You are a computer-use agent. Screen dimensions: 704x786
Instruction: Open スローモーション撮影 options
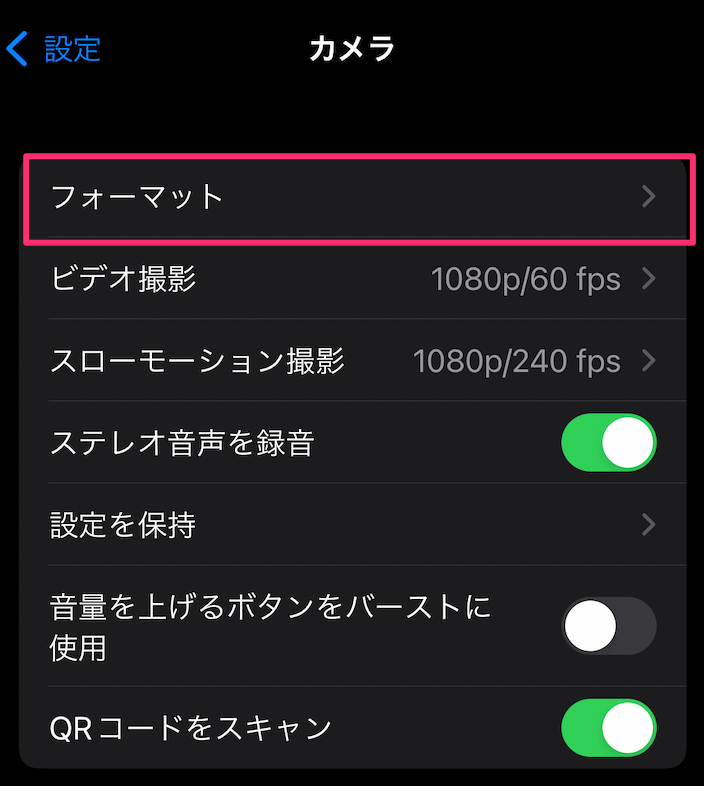(355, 361)
